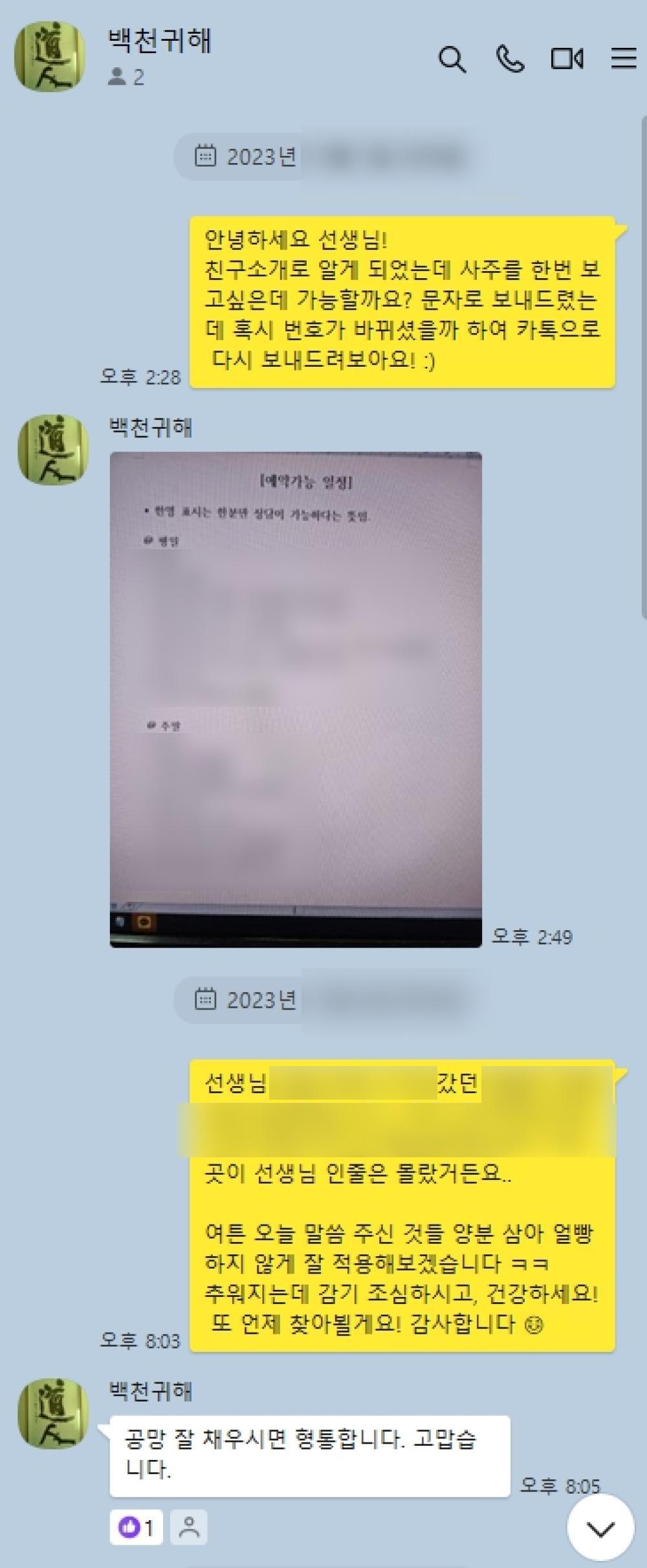Open the shared schedule photo
The height and width of the screenshot is (1568, 647).
296,699
